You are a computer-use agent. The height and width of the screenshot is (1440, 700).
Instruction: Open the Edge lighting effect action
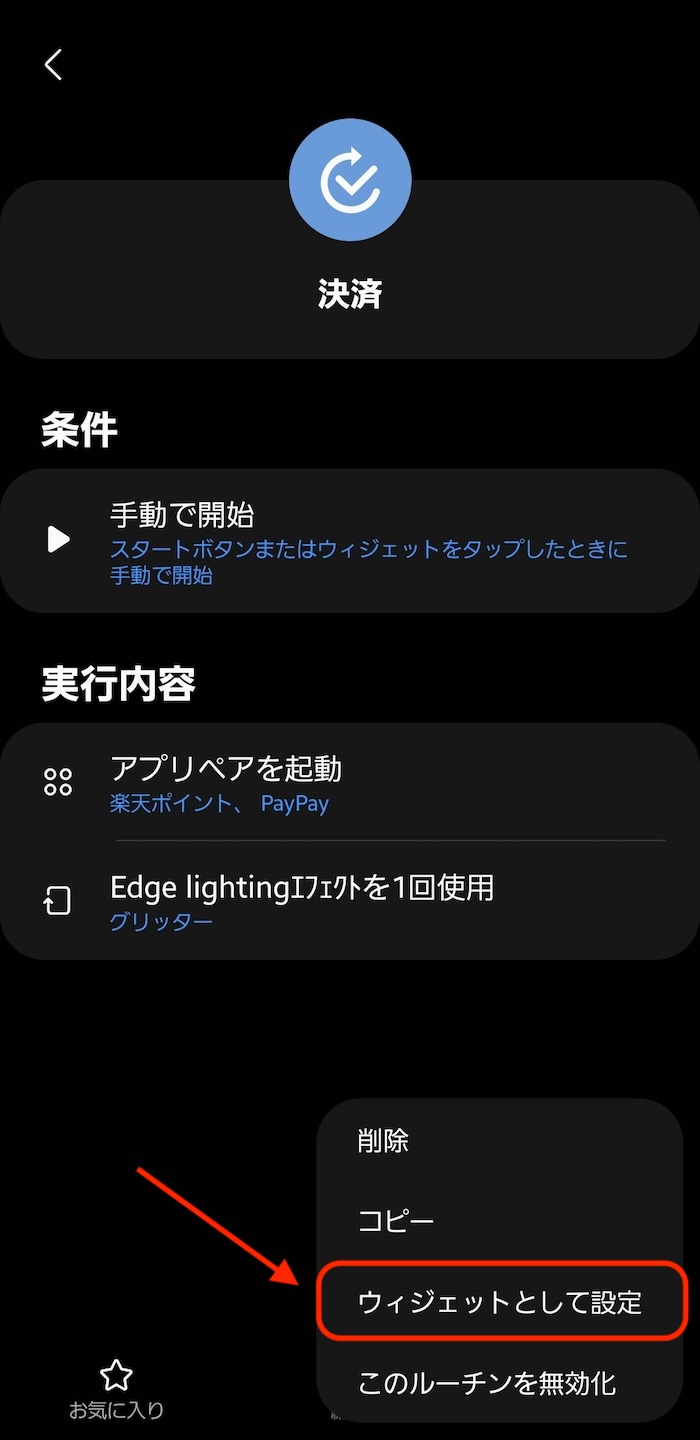coord(350,900)
